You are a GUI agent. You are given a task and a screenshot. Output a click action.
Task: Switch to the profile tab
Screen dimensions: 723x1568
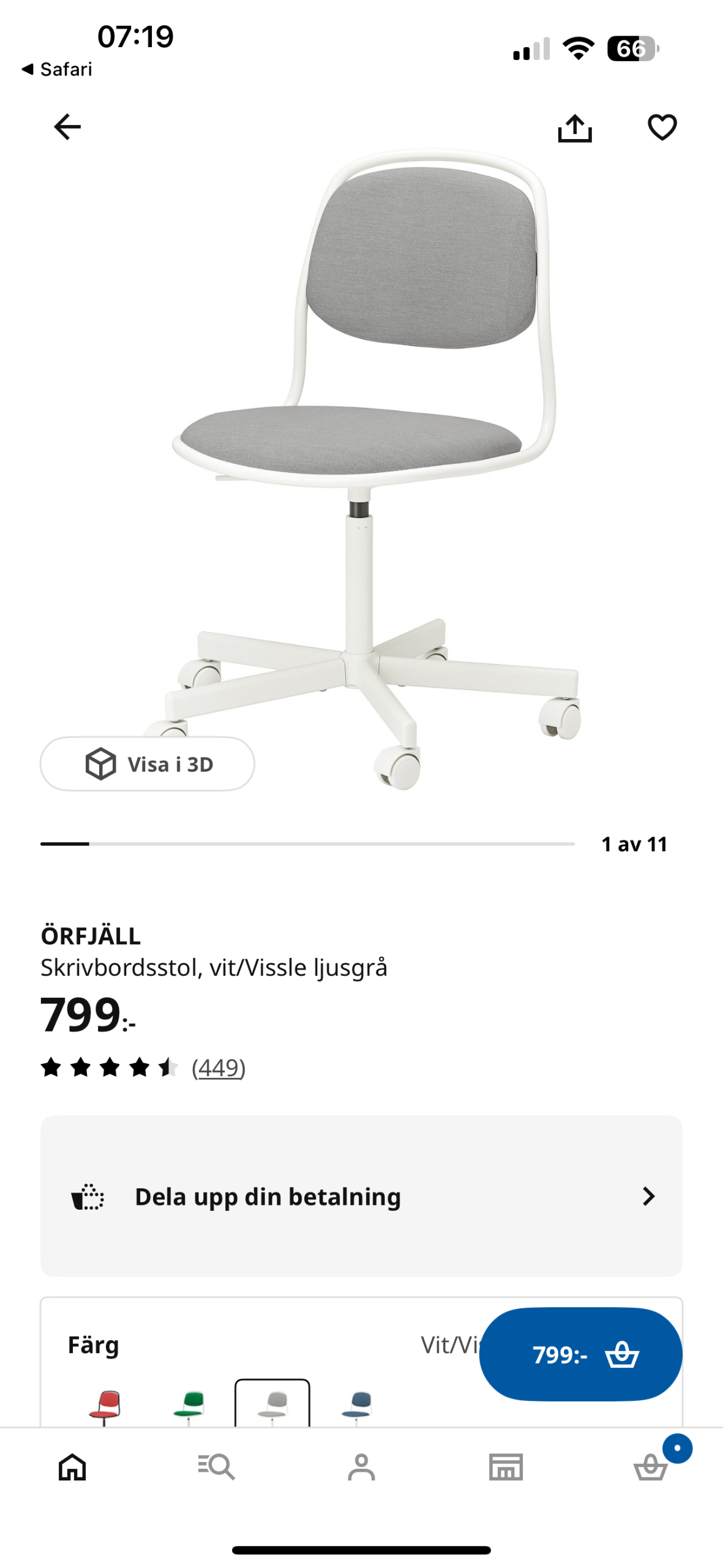[x=361, y=1467]
